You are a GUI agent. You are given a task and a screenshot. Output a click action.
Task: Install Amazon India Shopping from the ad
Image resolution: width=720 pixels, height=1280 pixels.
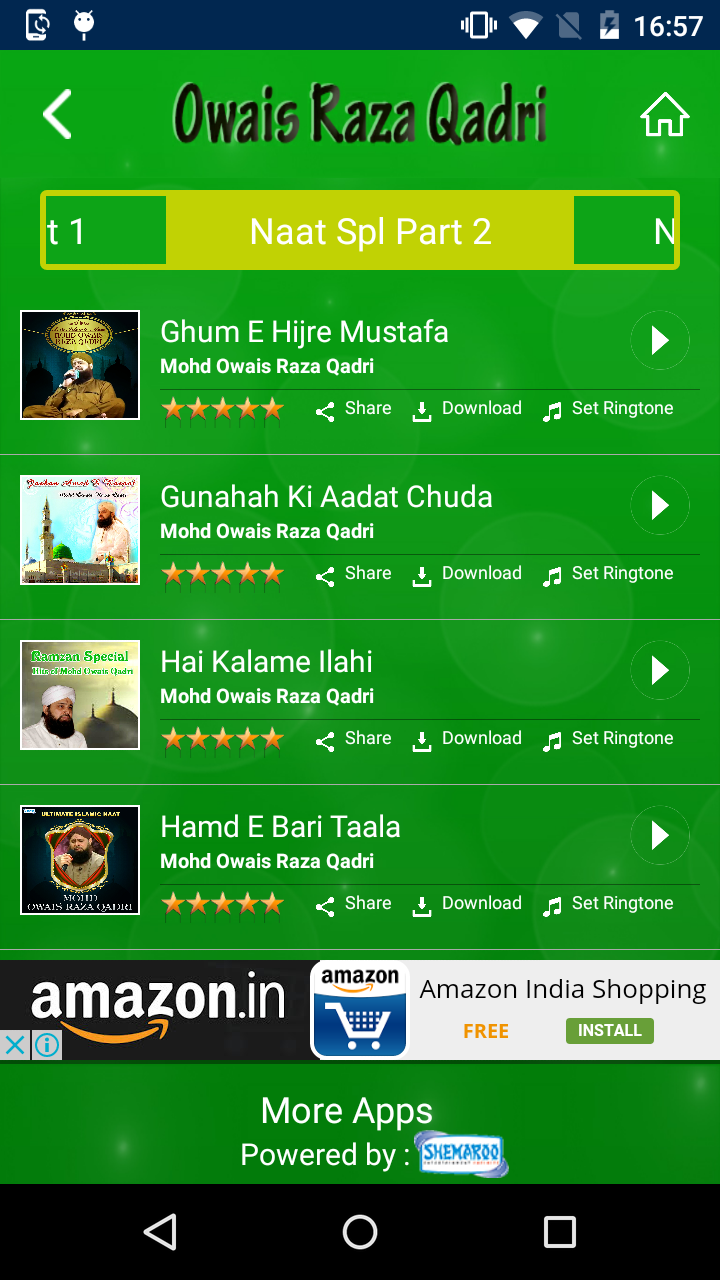pyautogui.click(x=609, y=1030)
